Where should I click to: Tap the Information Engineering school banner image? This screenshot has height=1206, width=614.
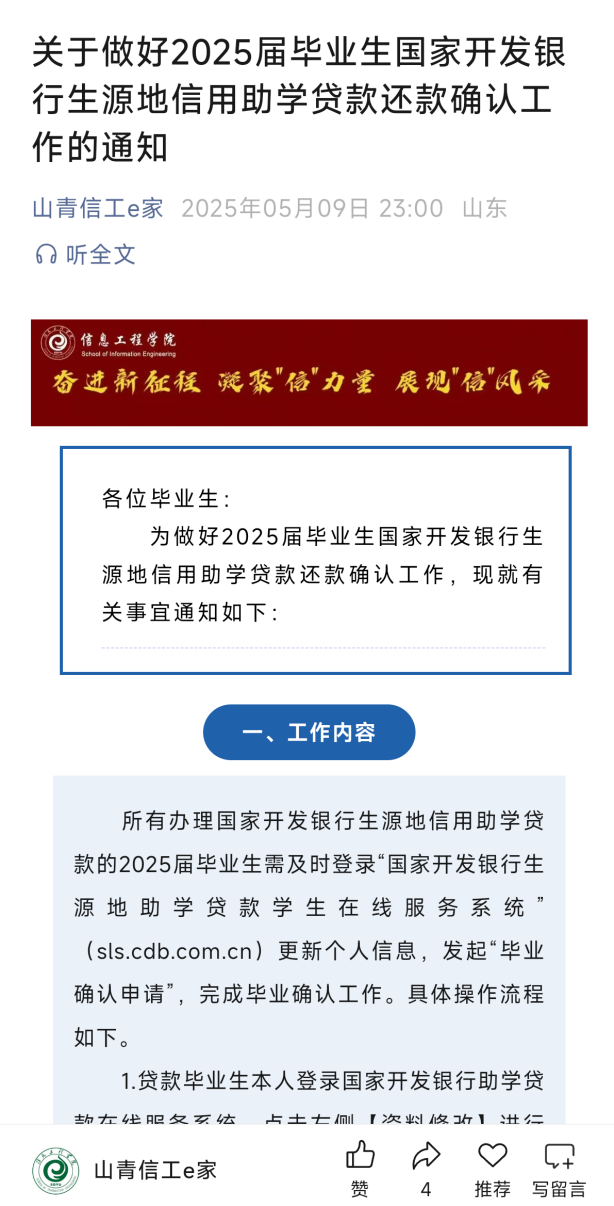click(309, 372)
